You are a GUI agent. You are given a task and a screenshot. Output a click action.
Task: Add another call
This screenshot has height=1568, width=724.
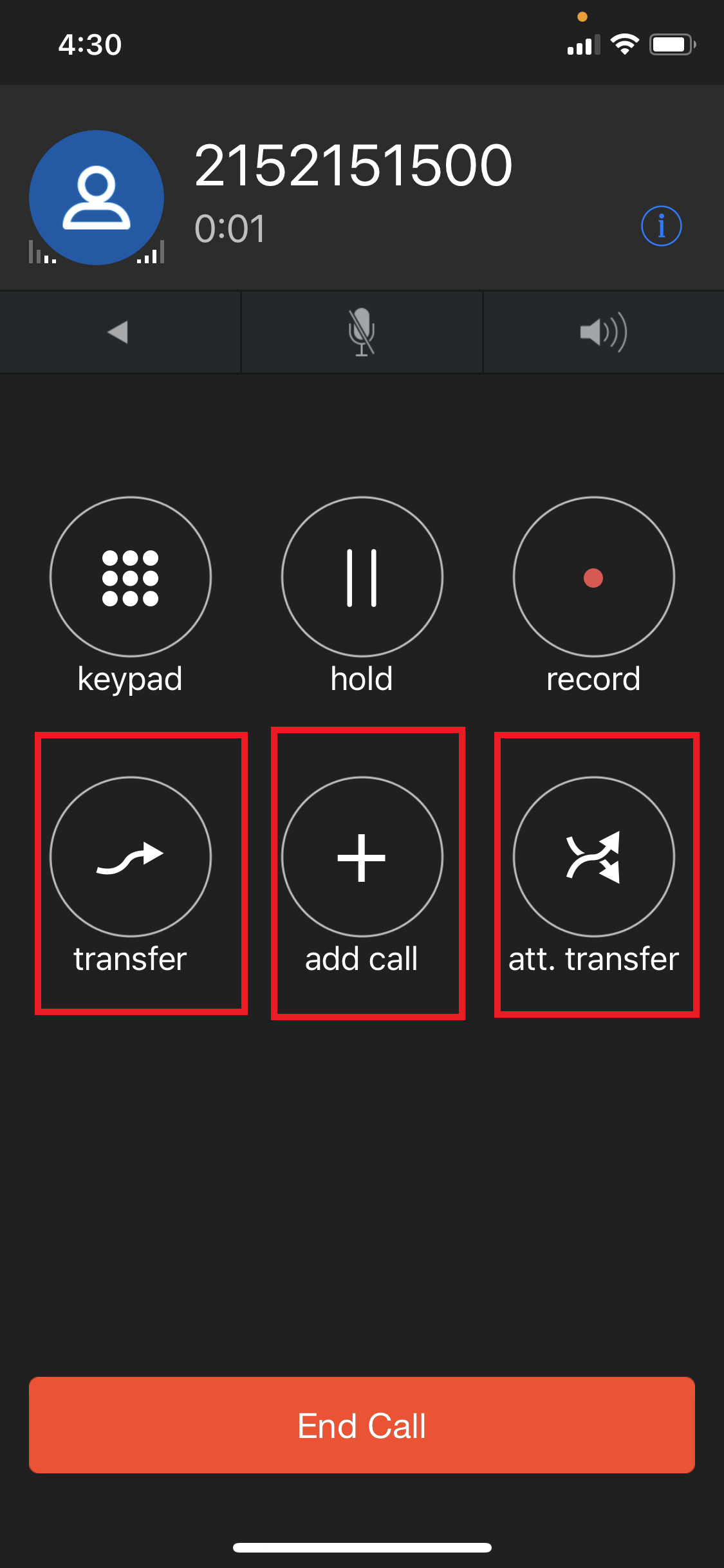(362, 857)
